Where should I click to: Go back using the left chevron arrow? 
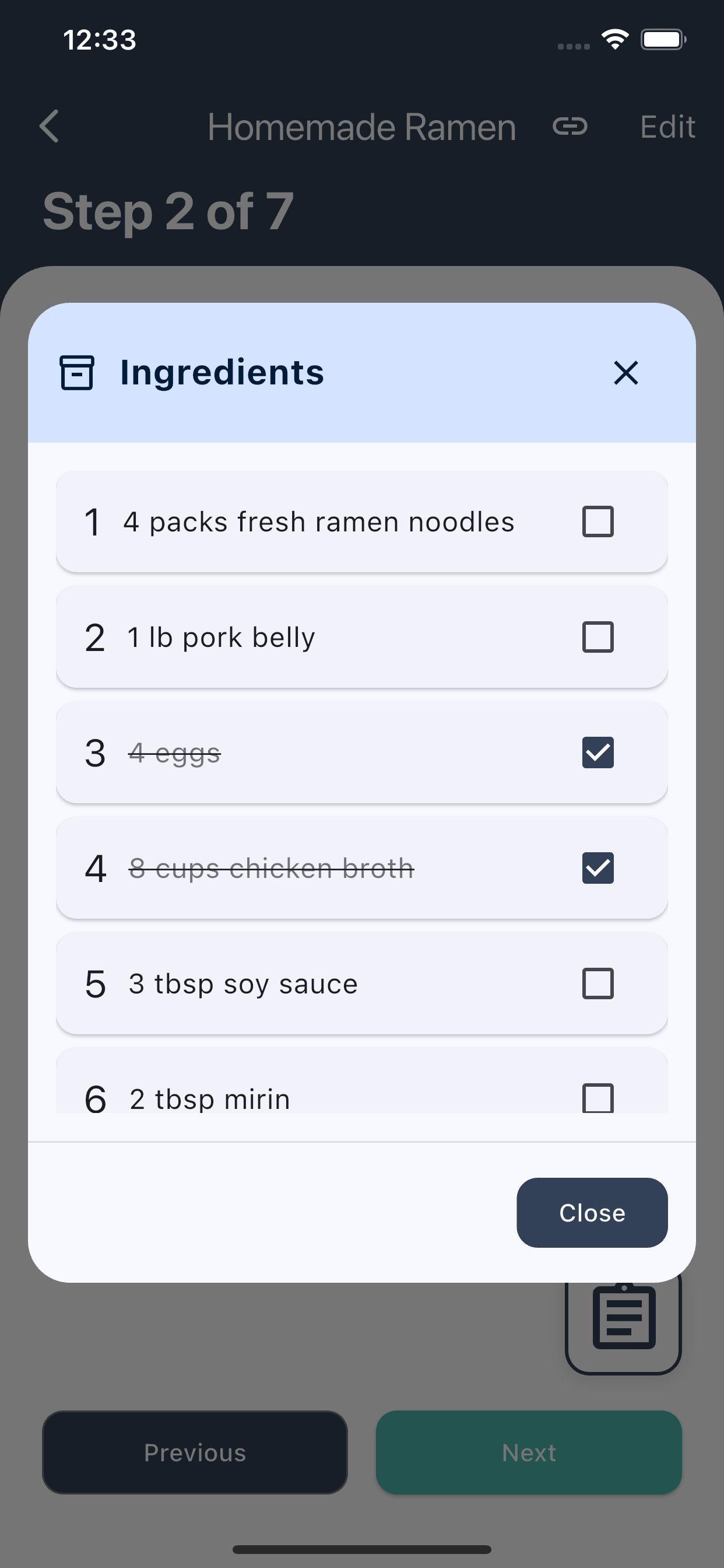(50, 127)
